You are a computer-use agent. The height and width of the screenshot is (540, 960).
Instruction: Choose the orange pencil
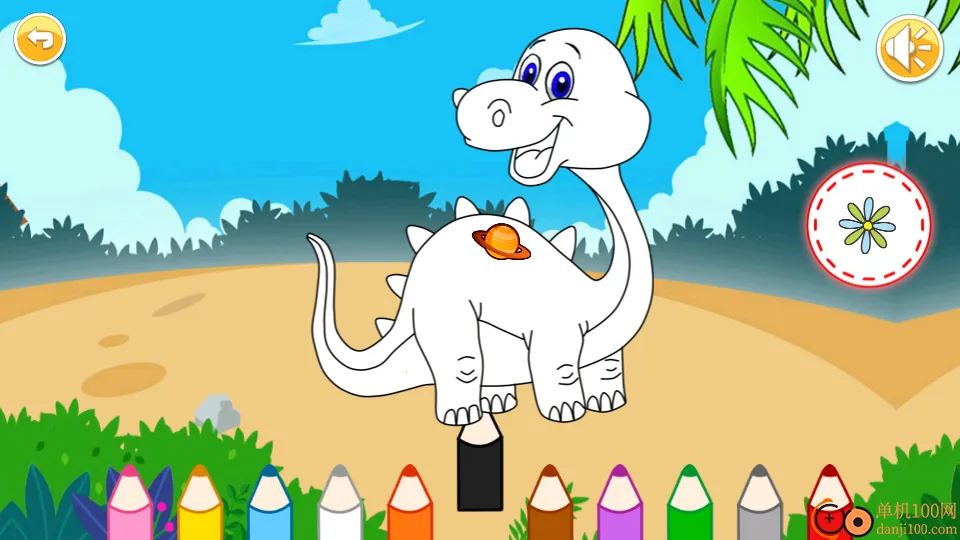410,505
